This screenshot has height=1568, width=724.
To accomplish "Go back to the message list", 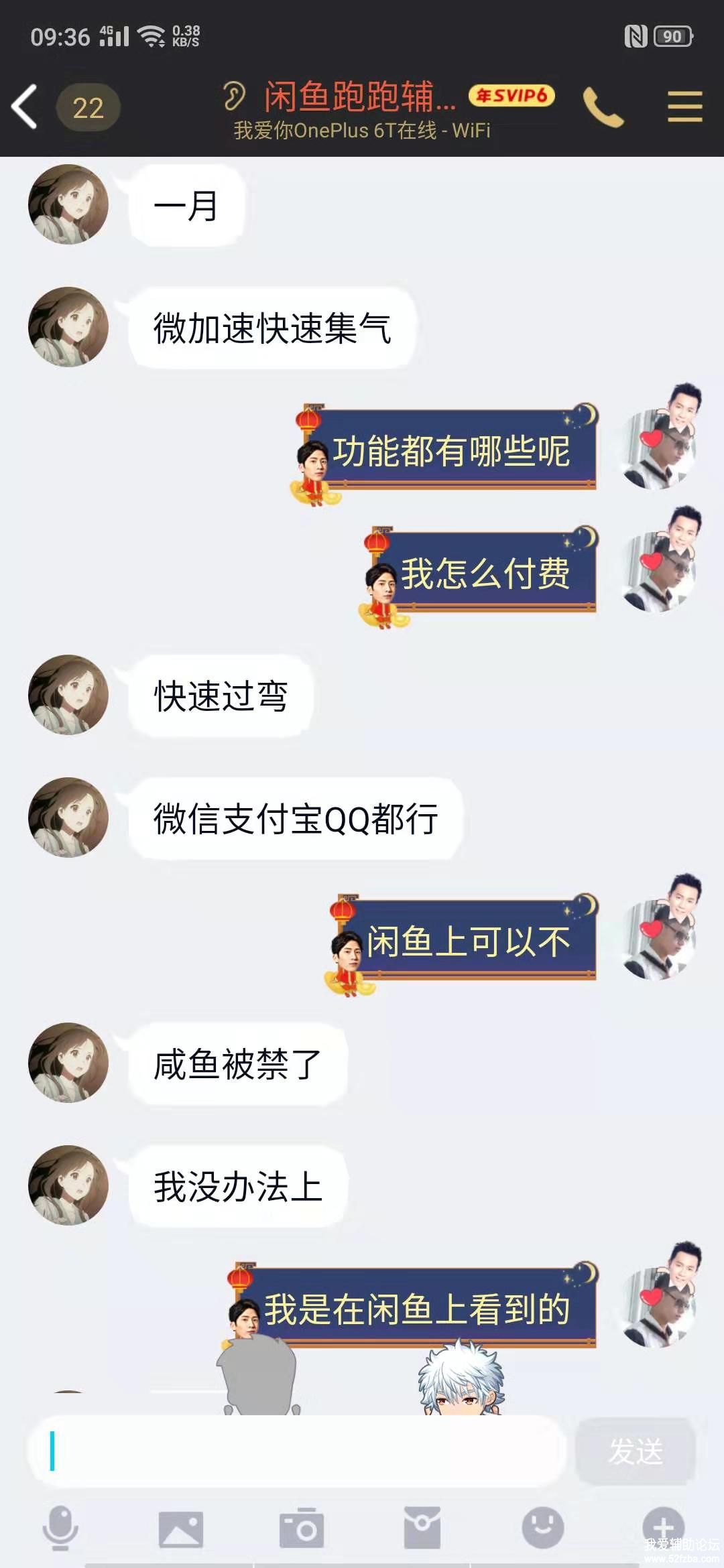I will (25, 107).
